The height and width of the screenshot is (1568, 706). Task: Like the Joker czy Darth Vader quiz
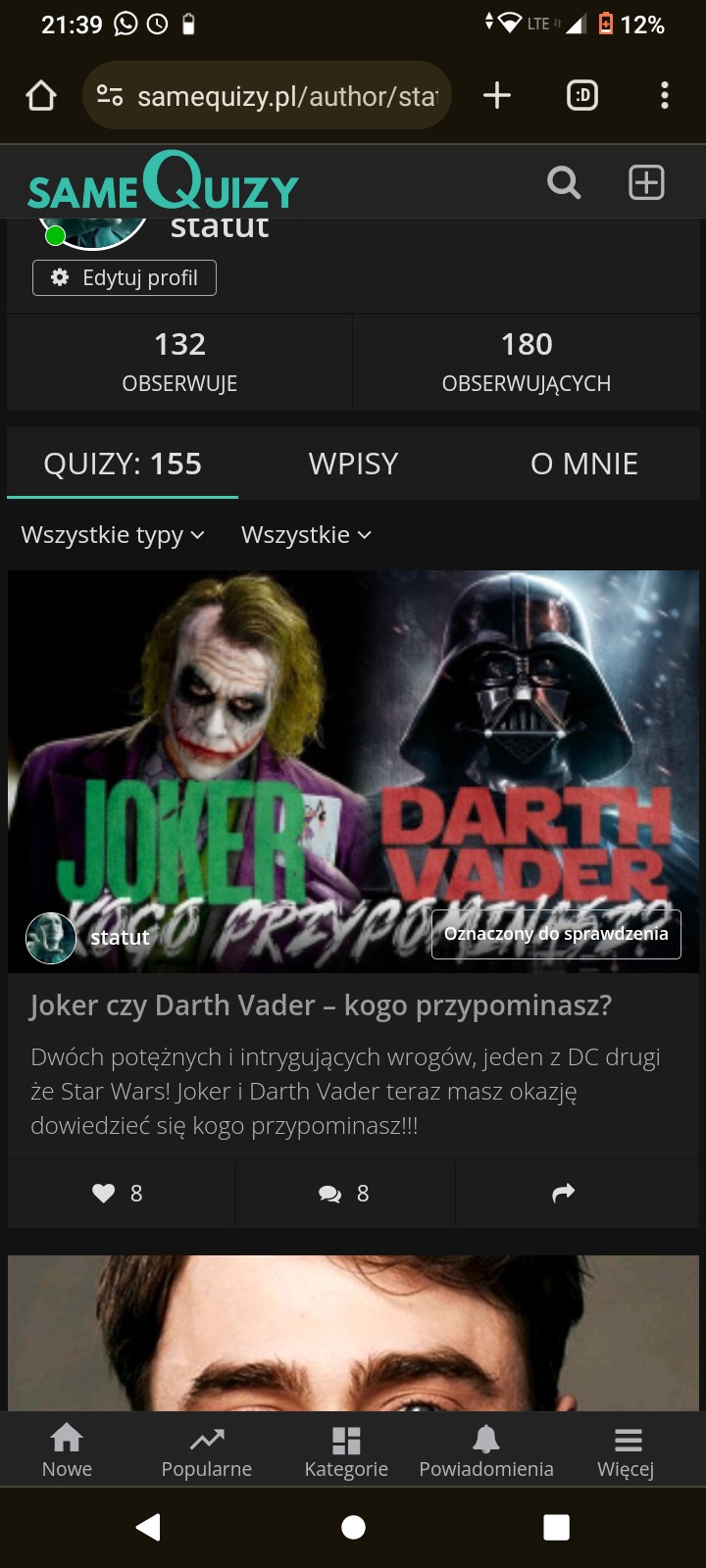pyautogui.click(x=118, y=1194)
